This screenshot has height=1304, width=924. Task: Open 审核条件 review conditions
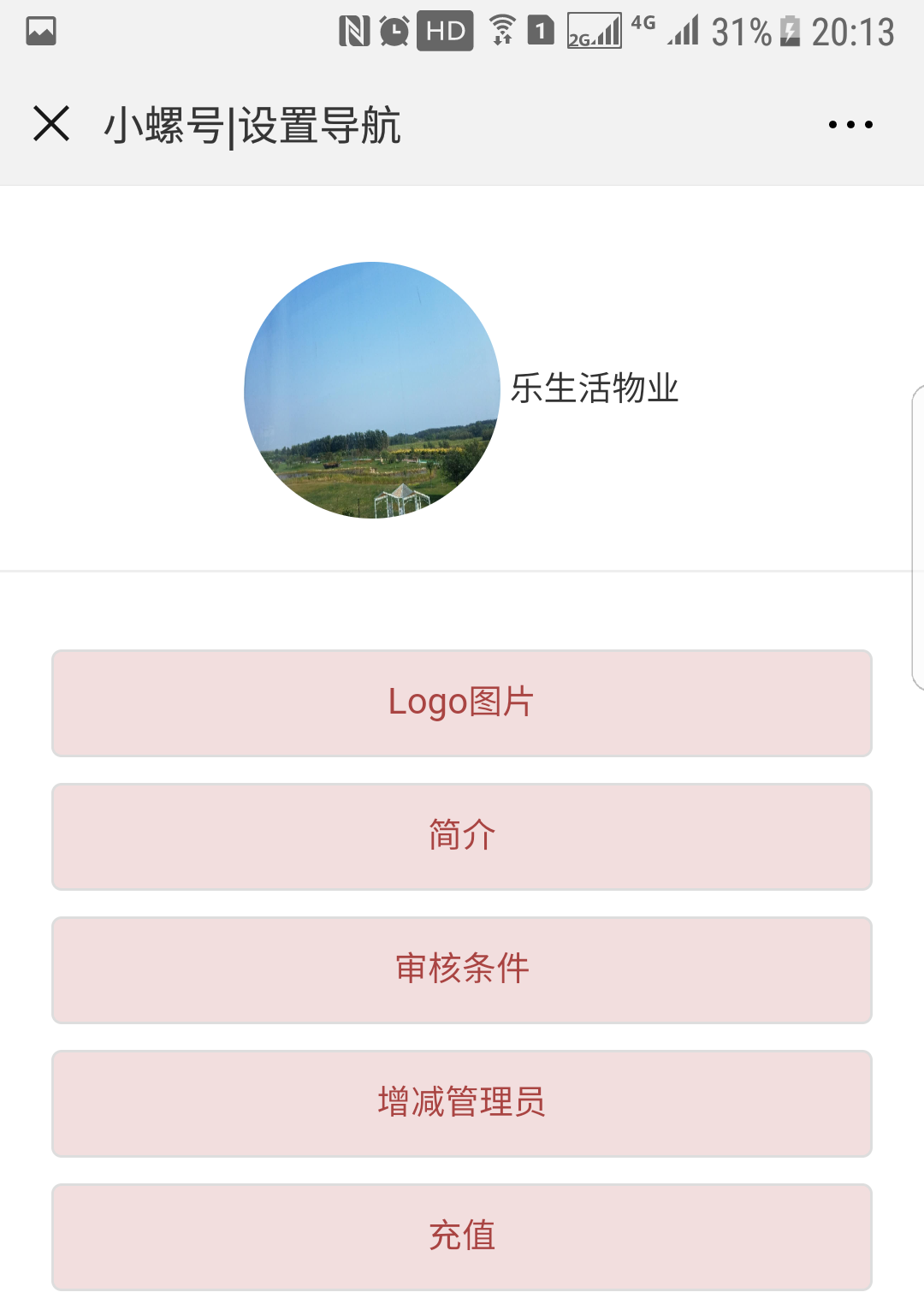pyautogui.click(x=462, y=970)
